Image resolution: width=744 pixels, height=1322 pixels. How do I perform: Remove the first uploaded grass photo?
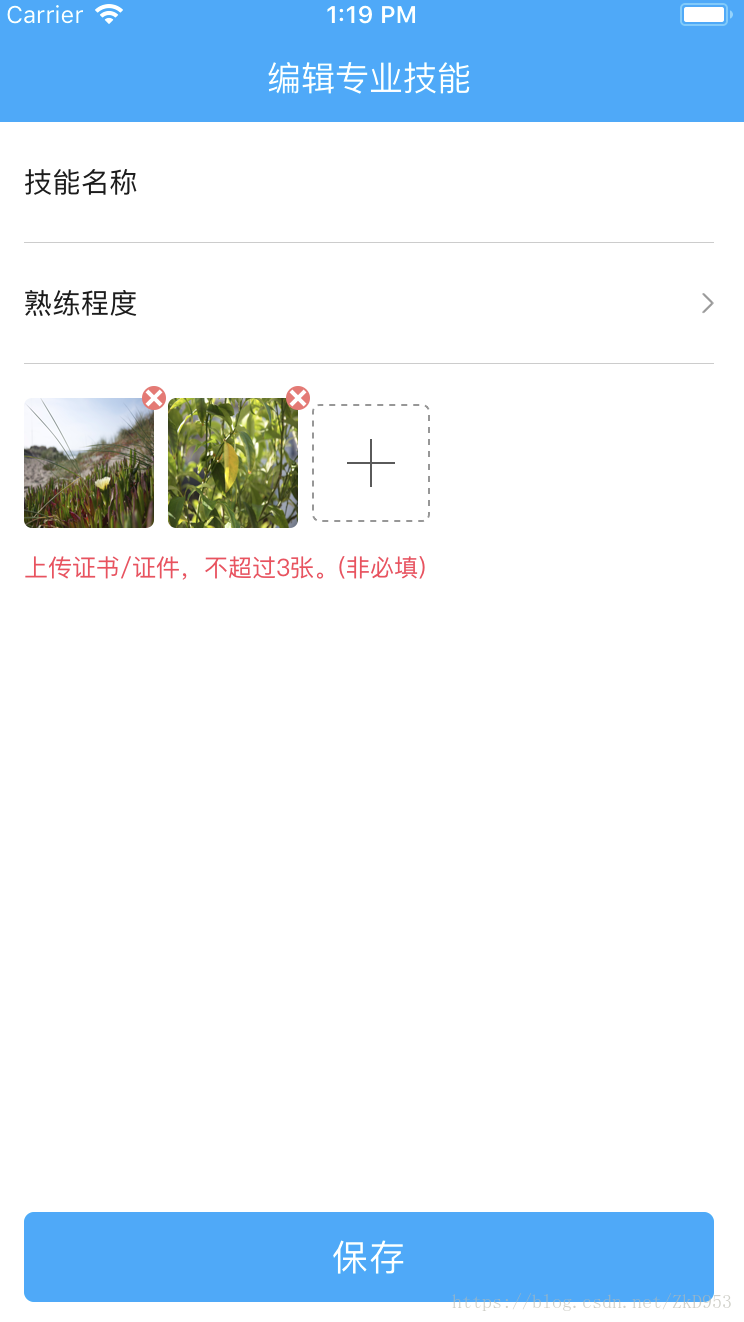[x=154, y=398]
